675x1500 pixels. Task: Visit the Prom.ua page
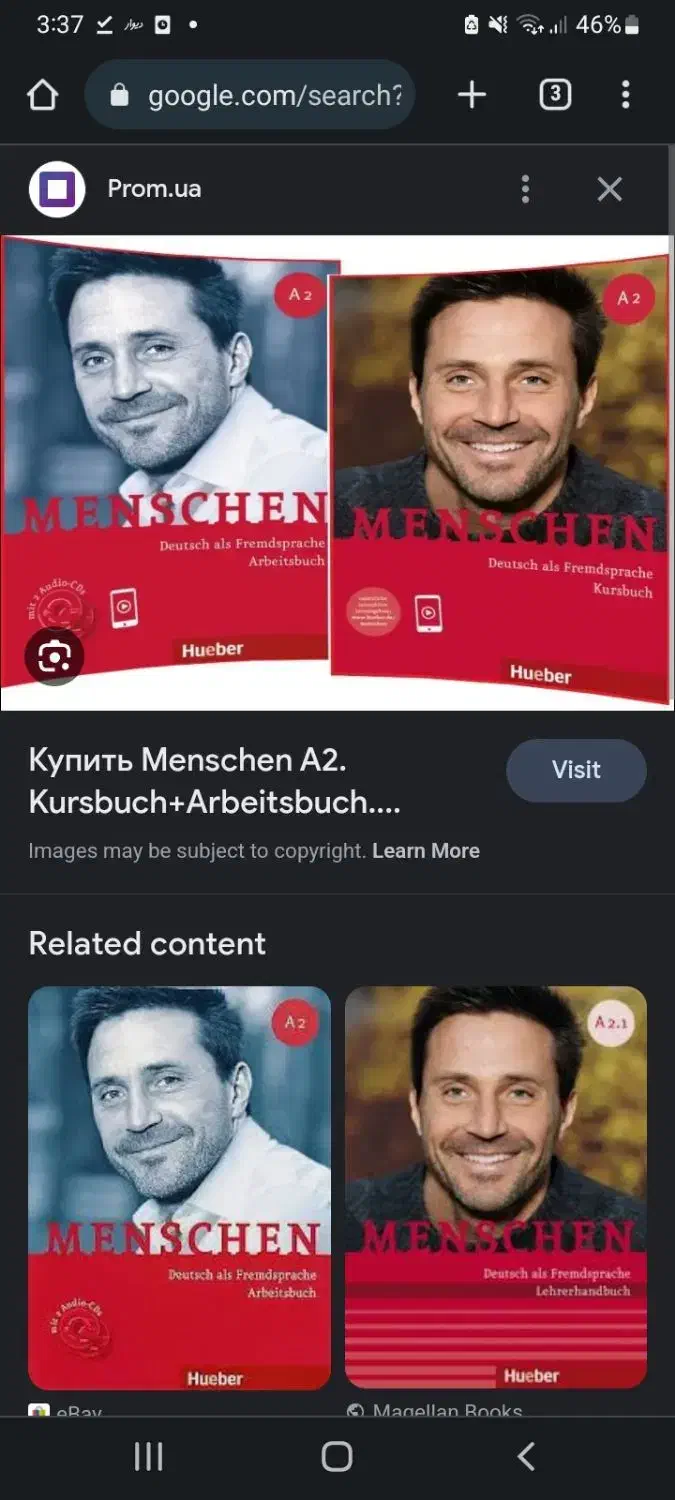[x=576, y=770]
